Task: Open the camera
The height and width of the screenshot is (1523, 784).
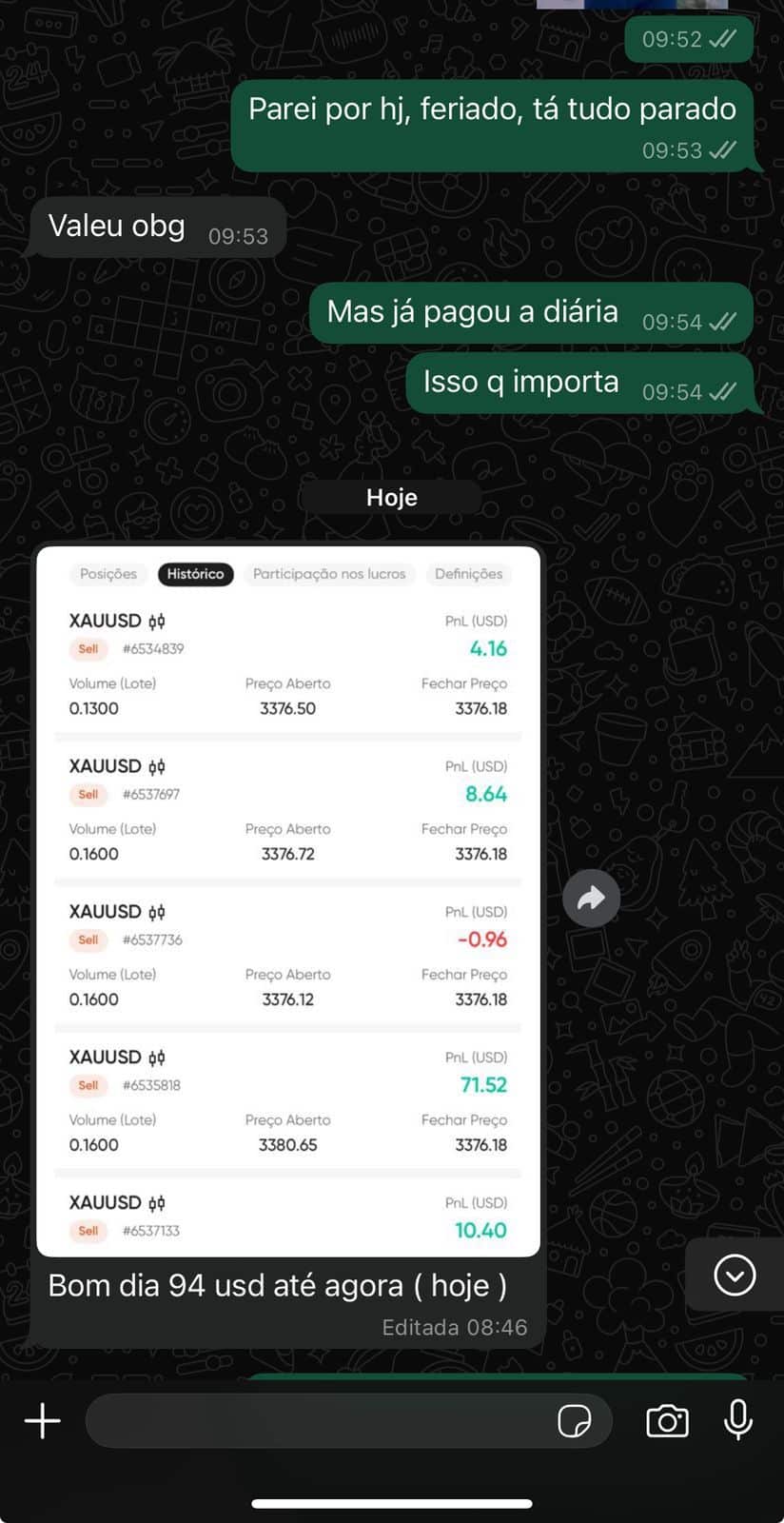Action: tap(667, 1421)
